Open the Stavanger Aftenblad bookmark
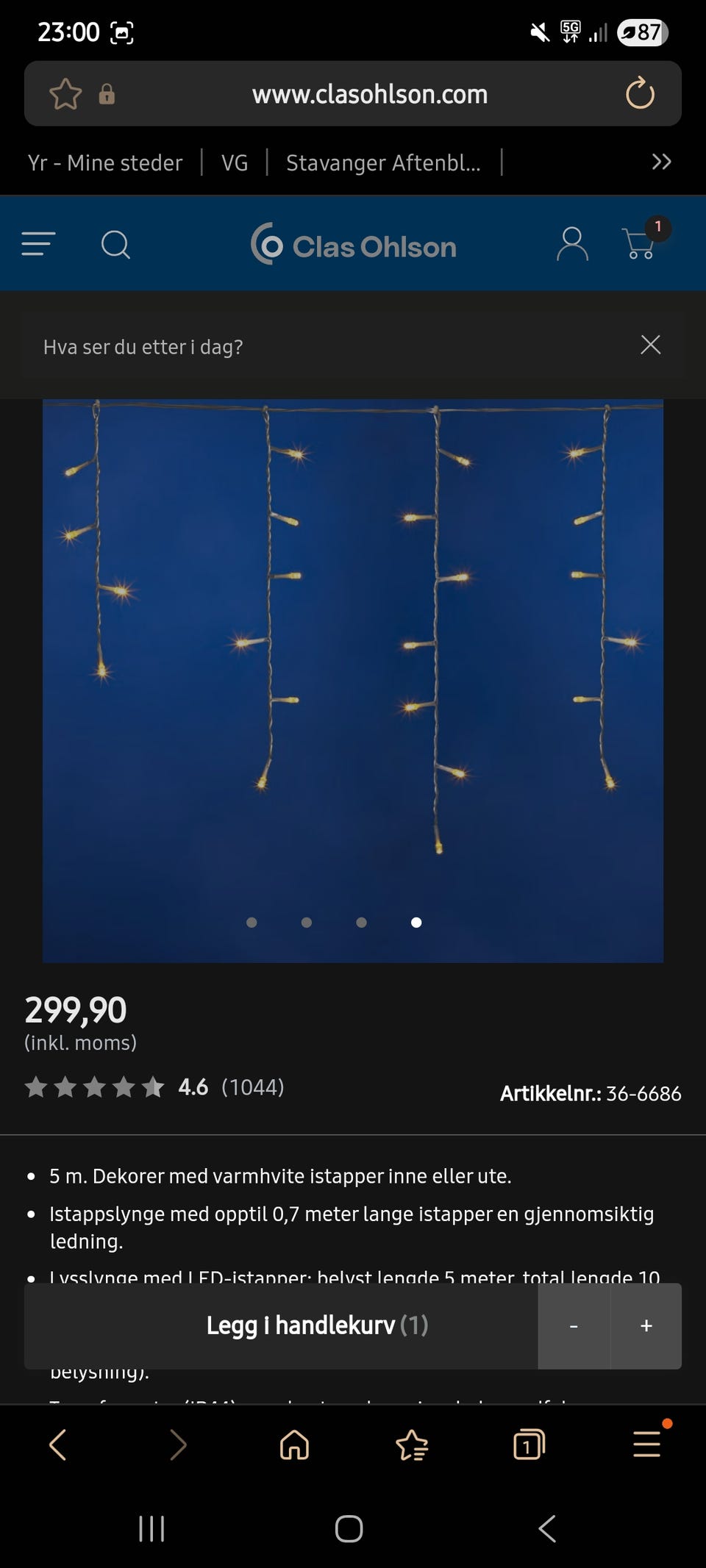706x1568 pixels. point(383,162)
